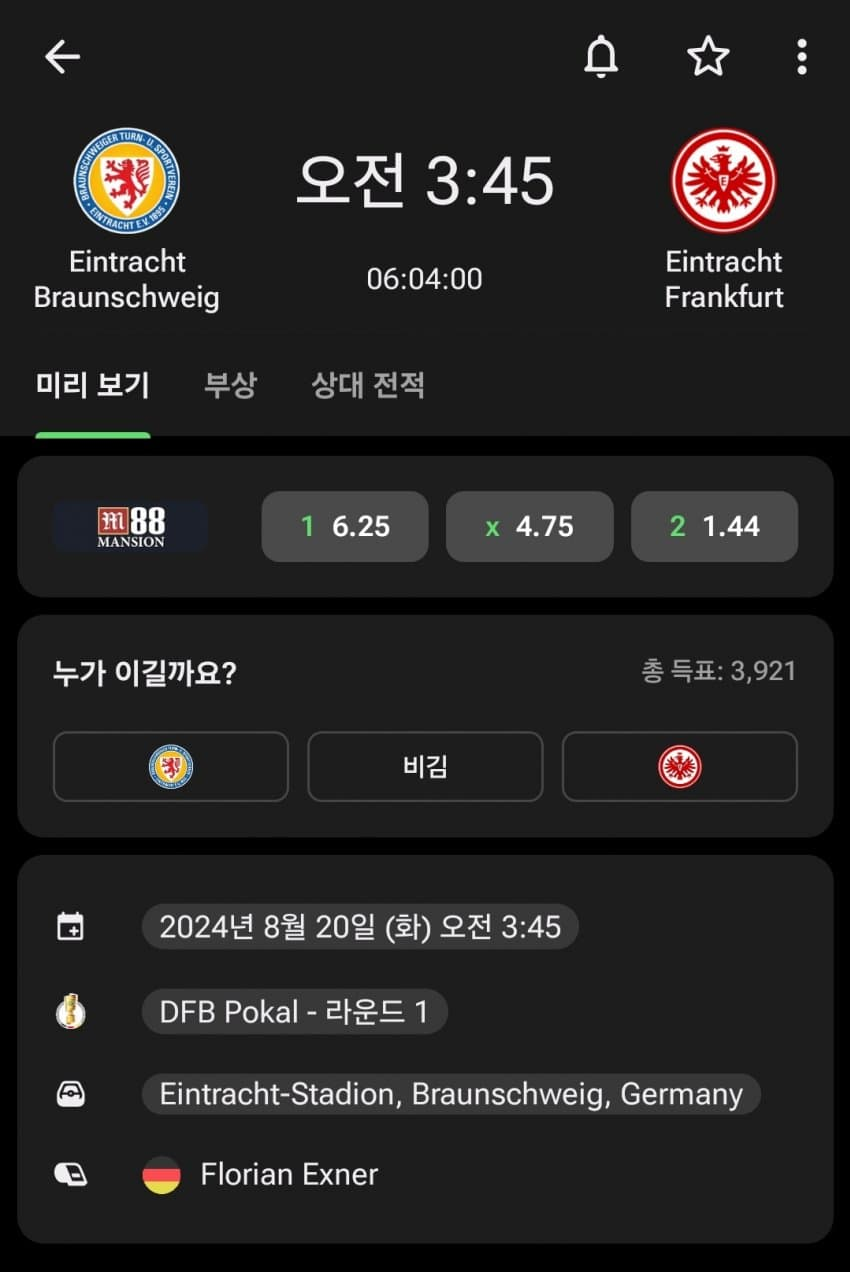The width and height of the screenshot is (850, 1272).
Task: Add the 2024년 8월 20일 match to calendar
Action: coord(360,927)
